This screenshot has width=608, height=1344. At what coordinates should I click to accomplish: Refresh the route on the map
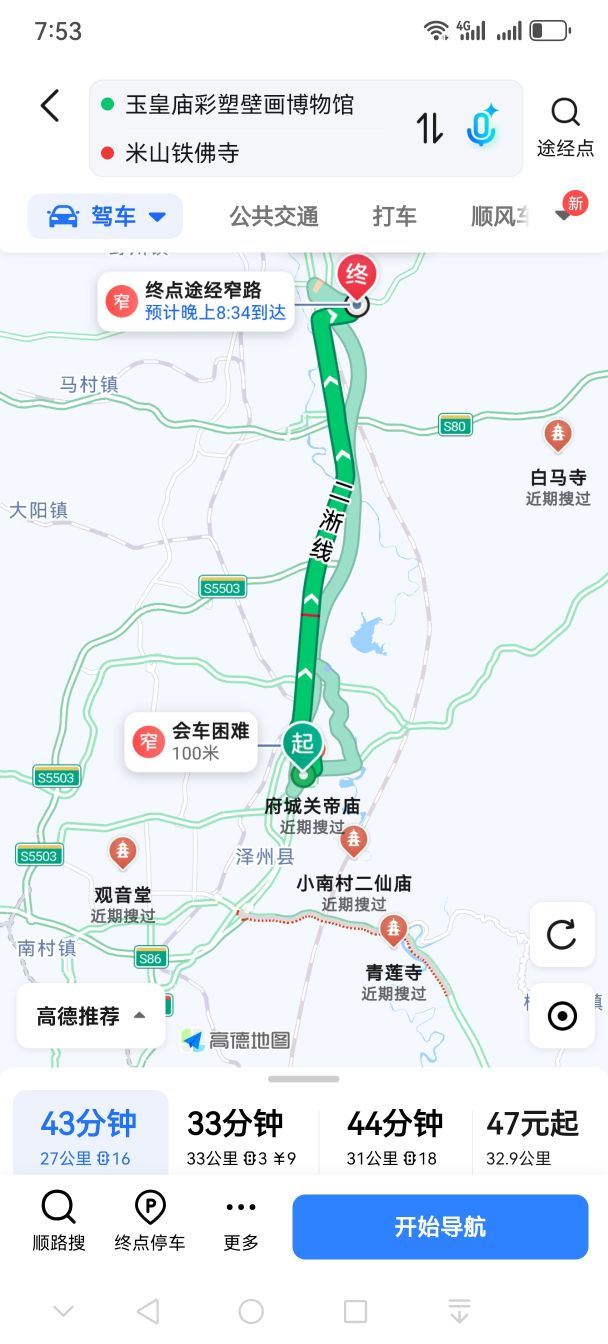tap(562, 935)
